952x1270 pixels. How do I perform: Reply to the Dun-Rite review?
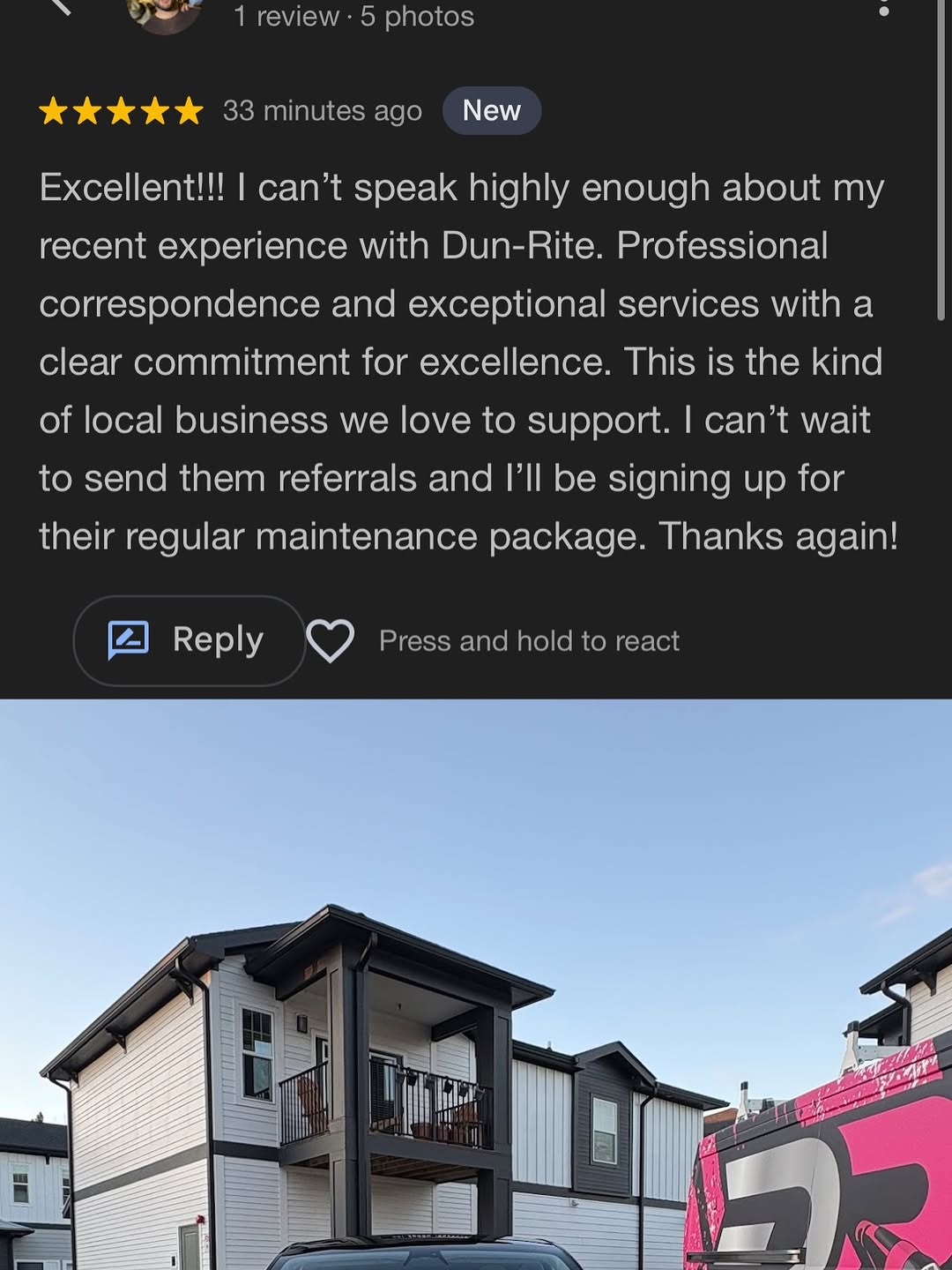point(189,640)
